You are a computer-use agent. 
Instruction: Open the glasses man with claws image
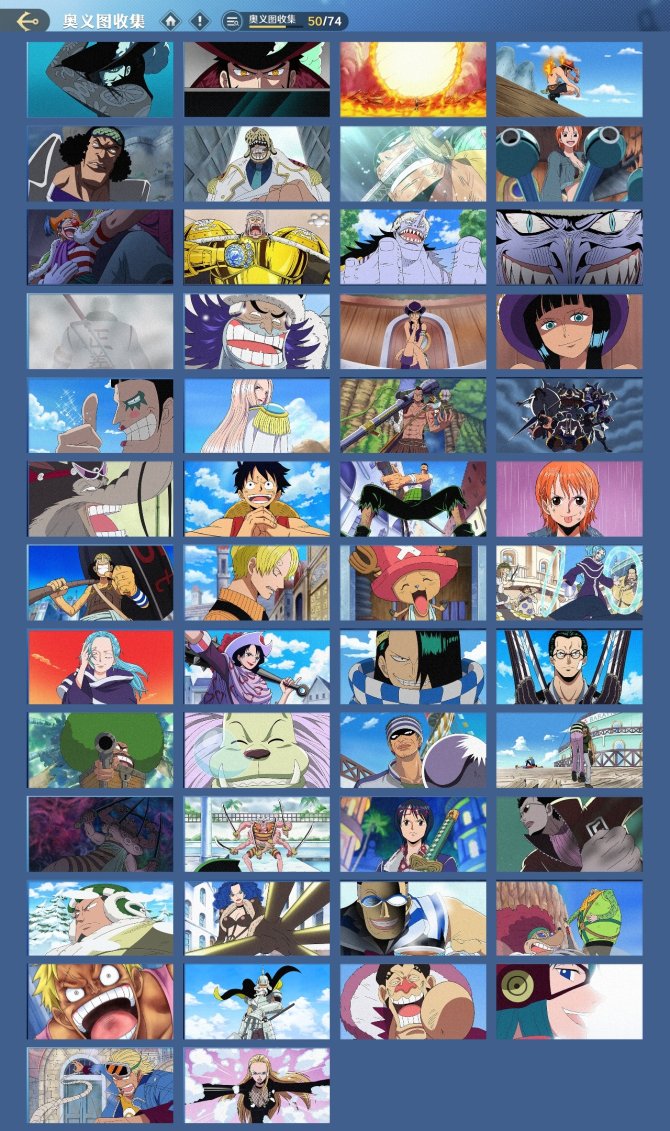coord(569,666)
